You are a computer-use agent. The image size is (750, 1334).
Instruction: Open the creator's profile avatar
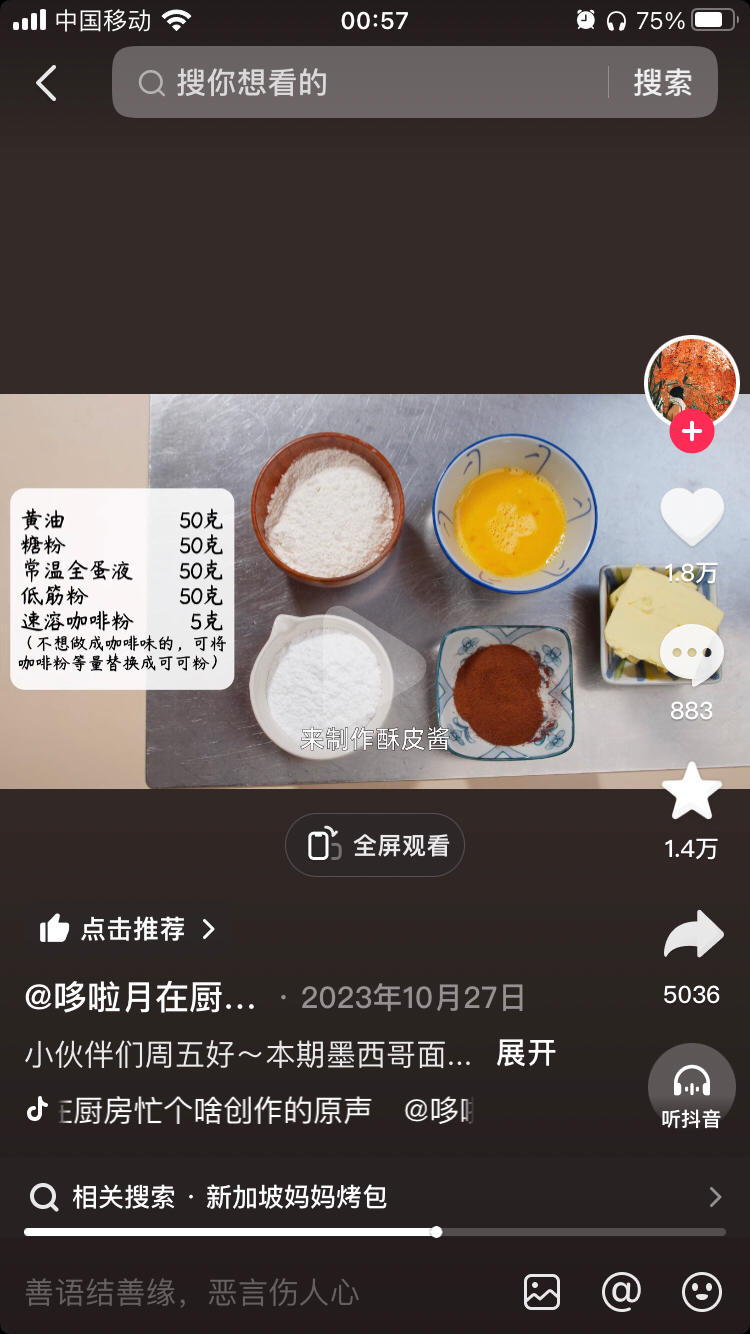(x=691, y=382)
